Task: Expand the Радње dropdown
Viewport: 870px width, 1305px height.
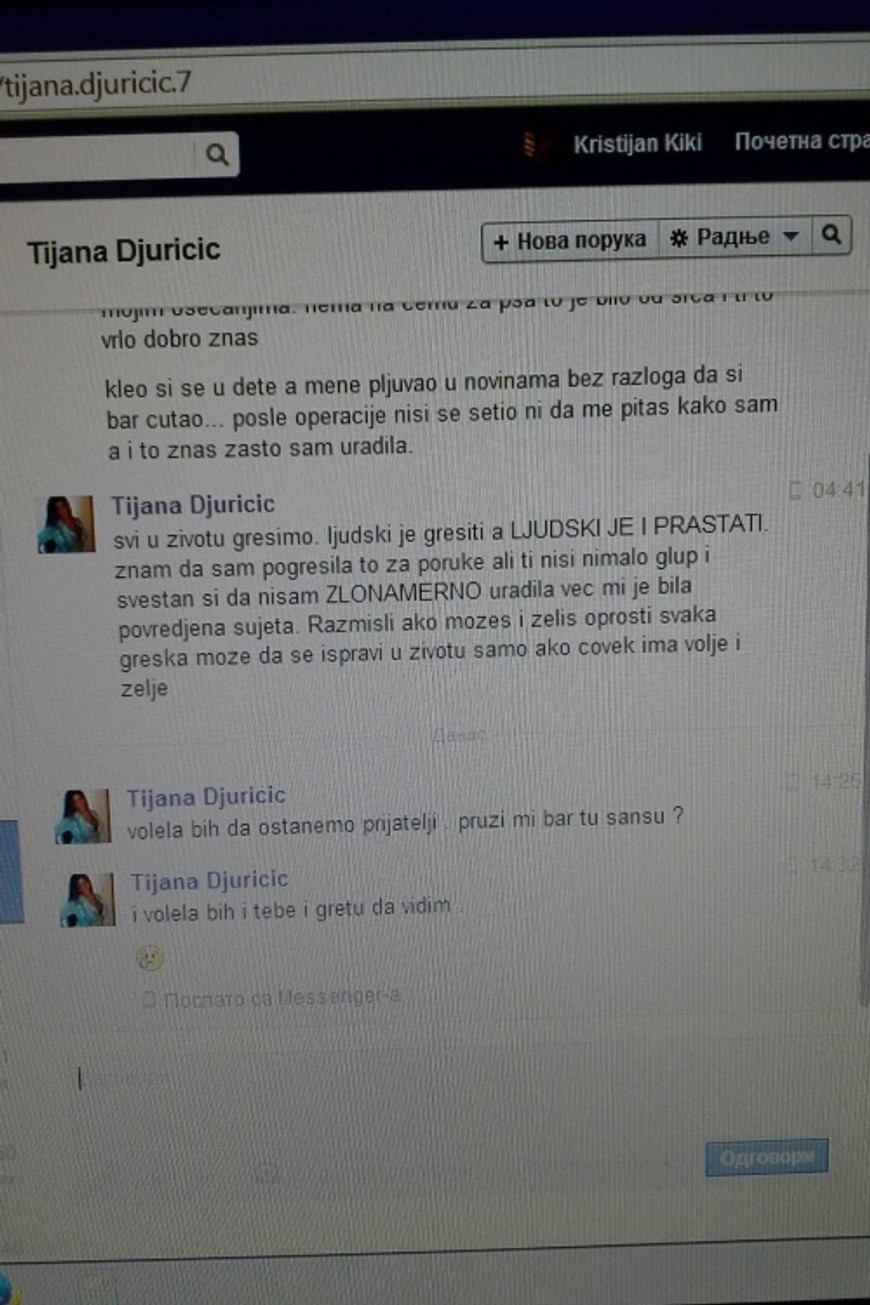Action: click(x=735, y=238)
